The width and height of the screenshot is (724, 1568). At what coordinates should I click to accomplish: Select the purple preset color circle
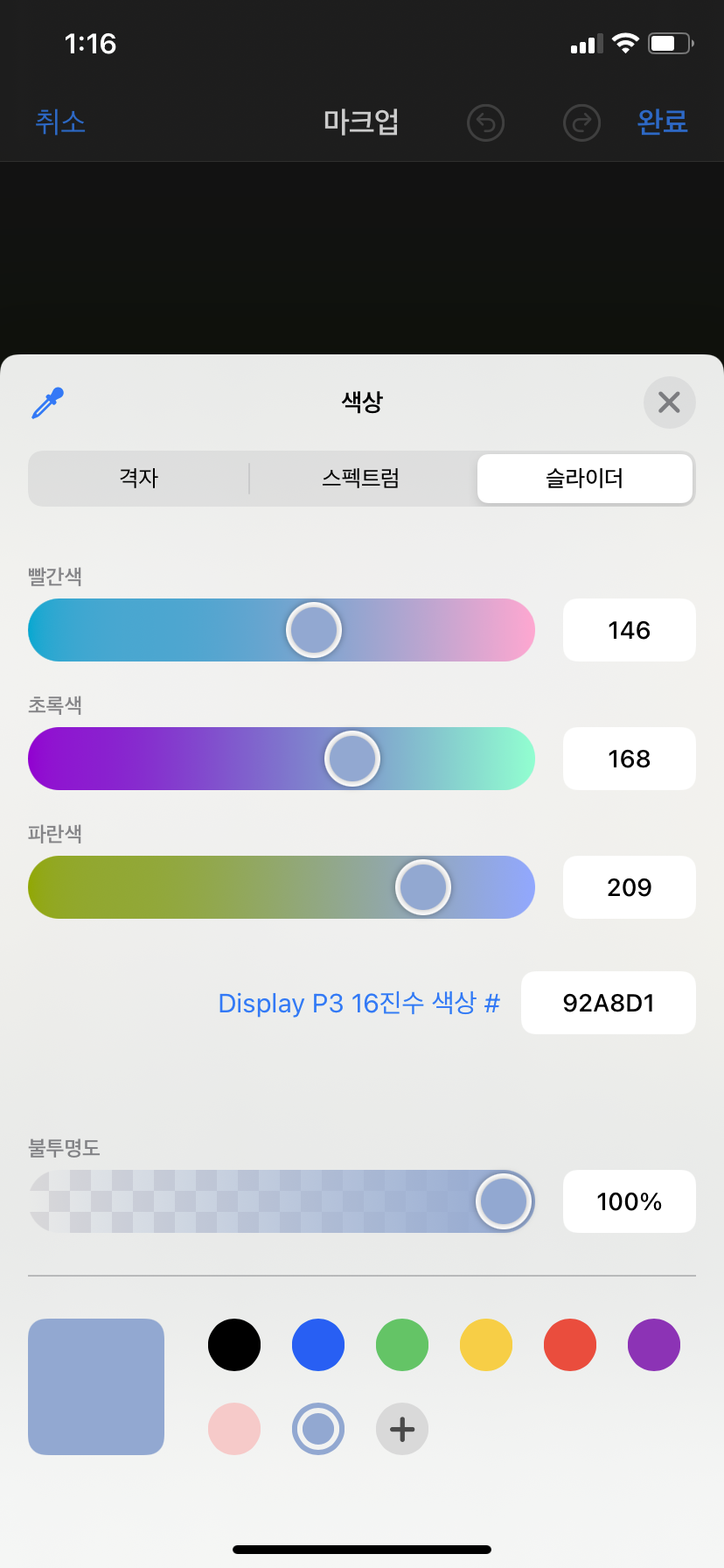tap(653, 1345)
